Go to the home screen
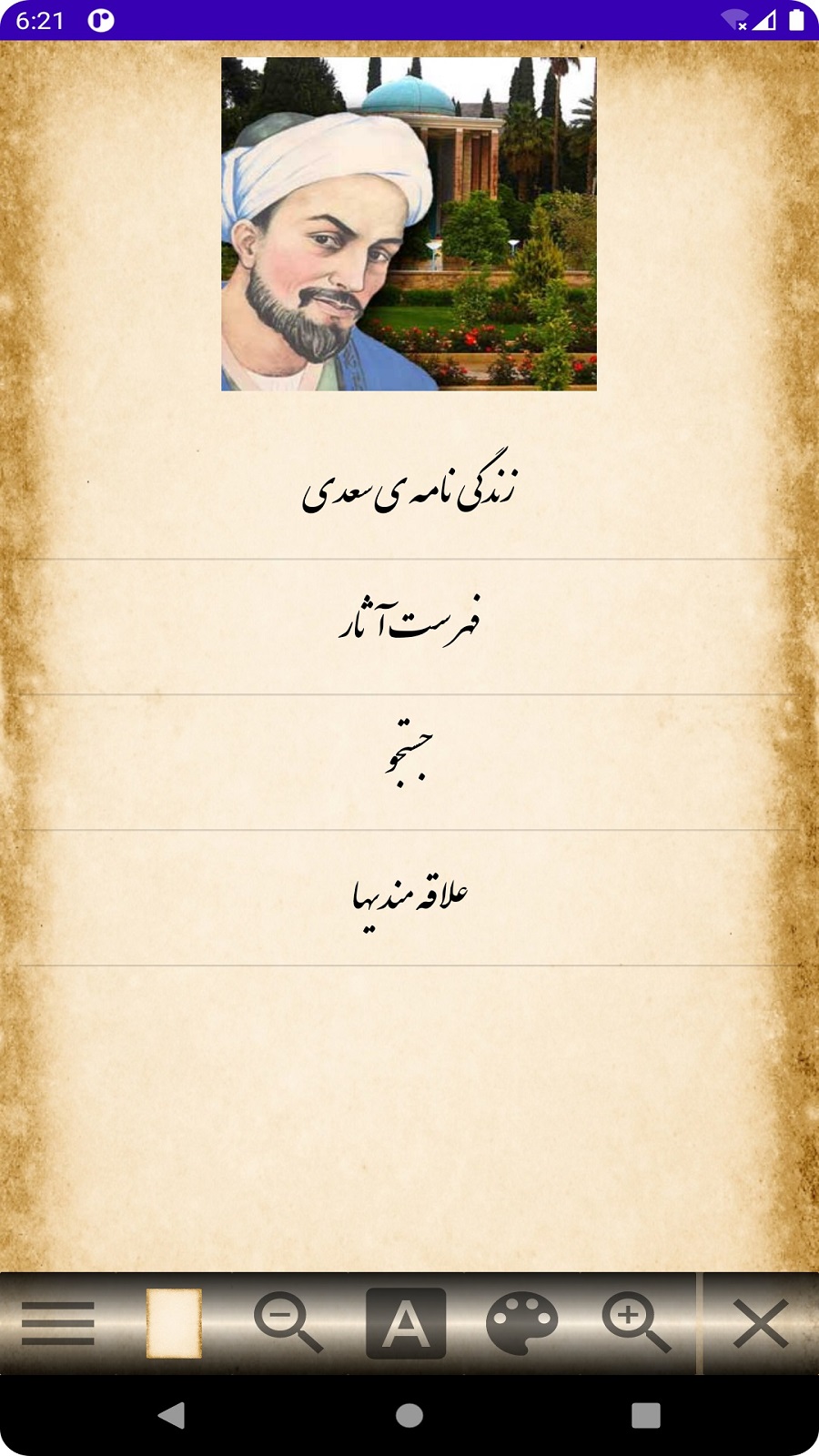 (409, 1415)
